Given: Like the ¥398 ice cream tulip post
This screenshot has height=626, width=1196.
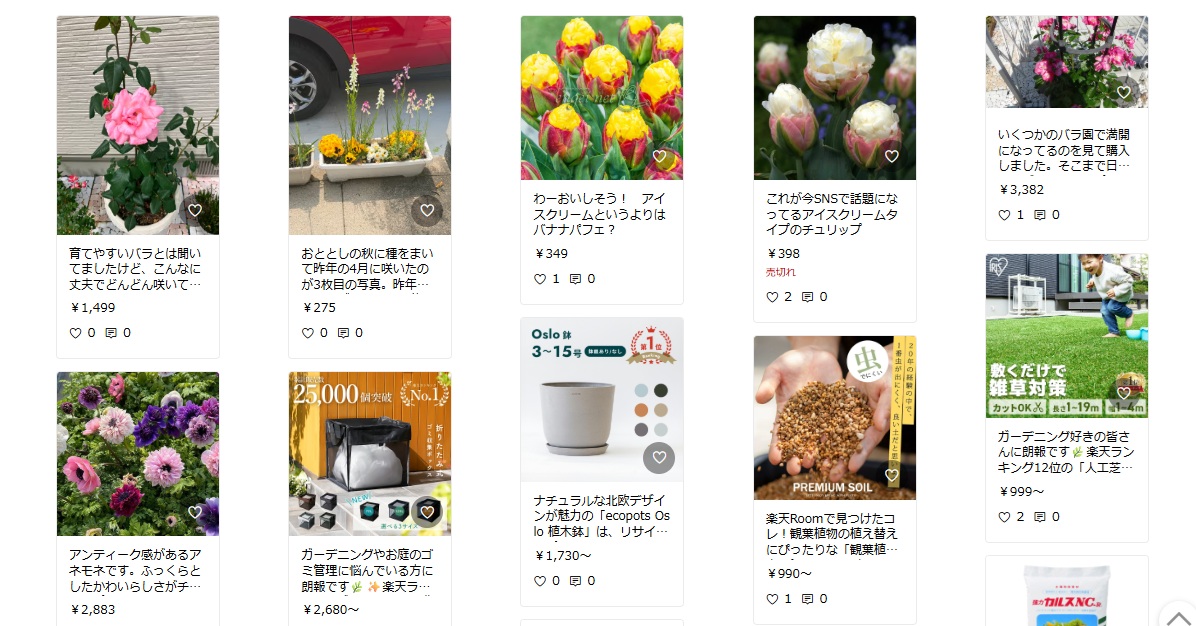Looking at the screenshot, I should coord(772,297).
